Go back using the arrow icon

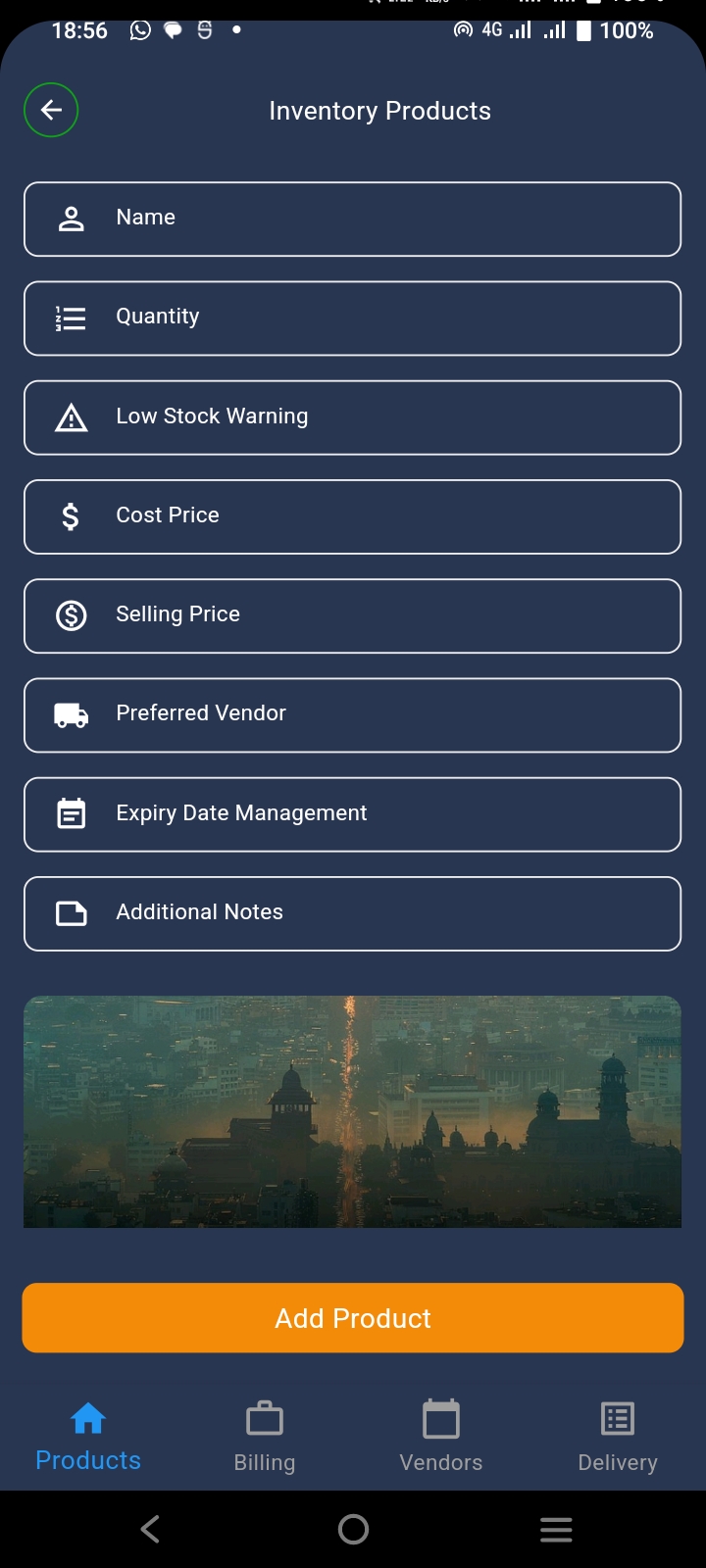tap(51, 110)
